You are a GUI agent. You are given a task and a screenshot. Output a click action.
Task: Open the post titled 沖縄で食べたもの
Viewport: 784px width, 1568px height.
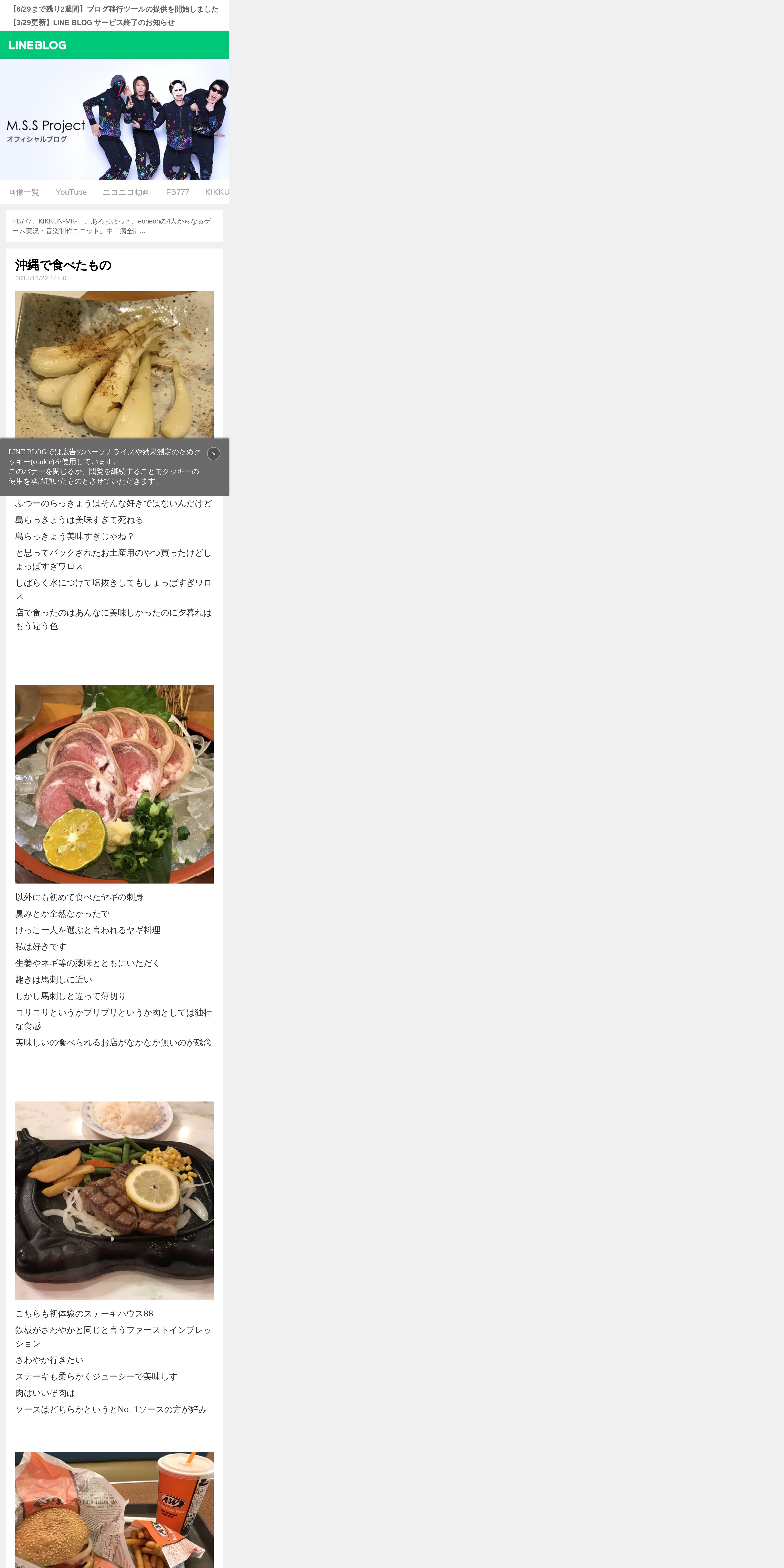click(63, 265)
